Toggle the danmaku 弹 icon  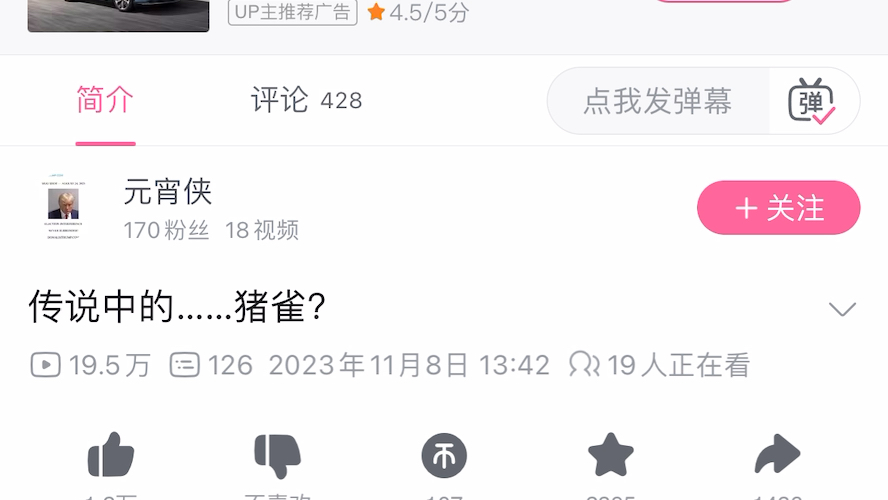811,101
